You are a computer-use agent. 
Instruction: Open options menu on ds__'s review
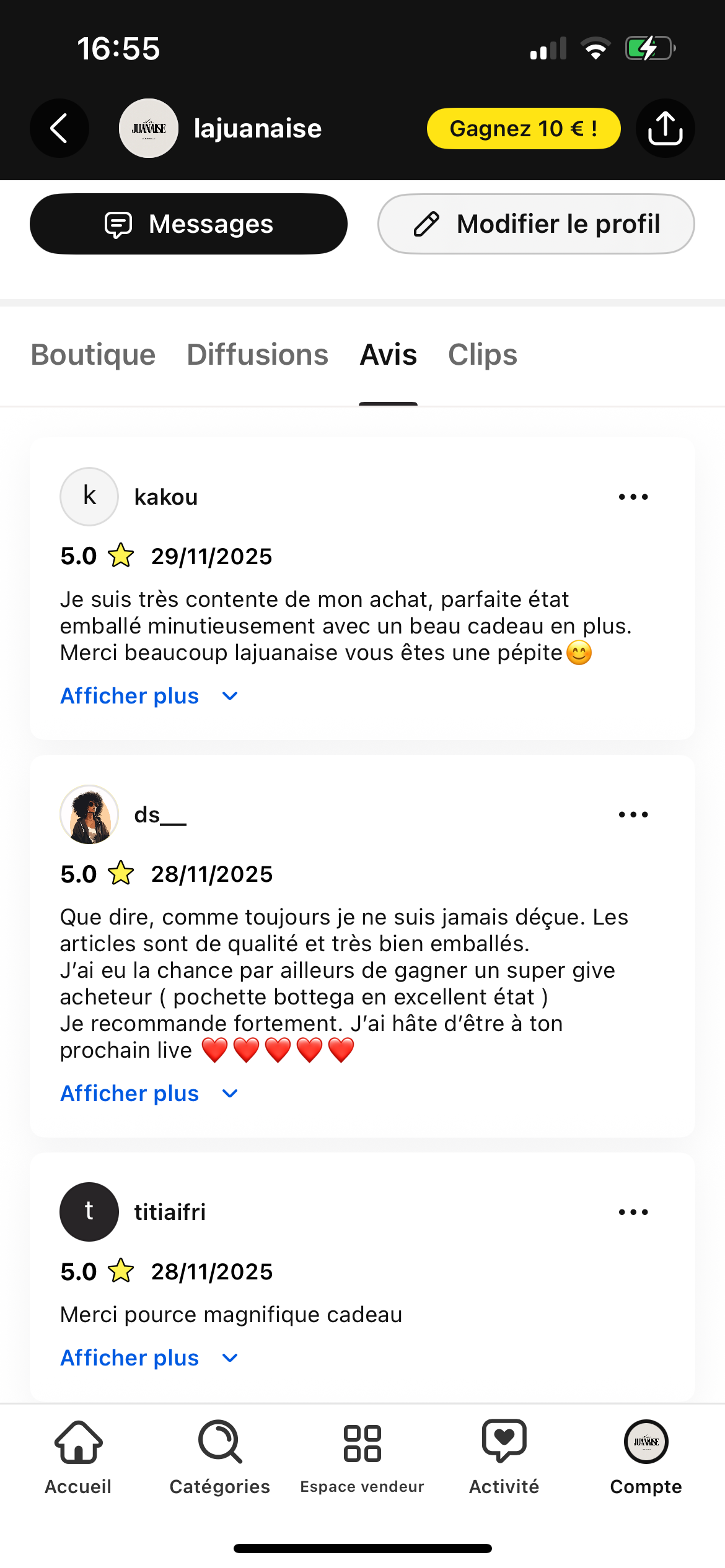pyautogui.click(x=633, y=815)
